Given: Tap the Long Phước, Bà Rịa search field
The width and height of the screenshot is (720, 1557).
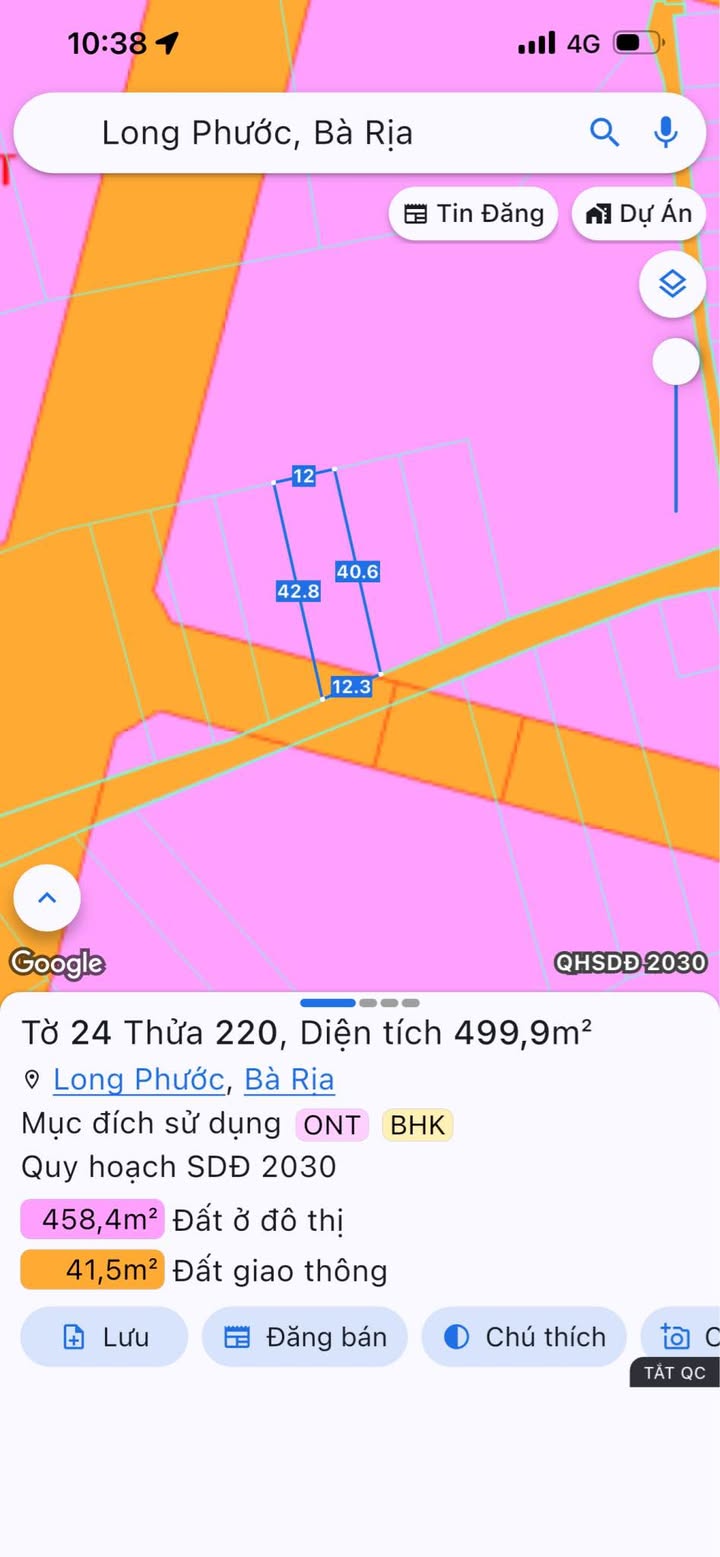Looking at the screenshot, I should 300,134.
